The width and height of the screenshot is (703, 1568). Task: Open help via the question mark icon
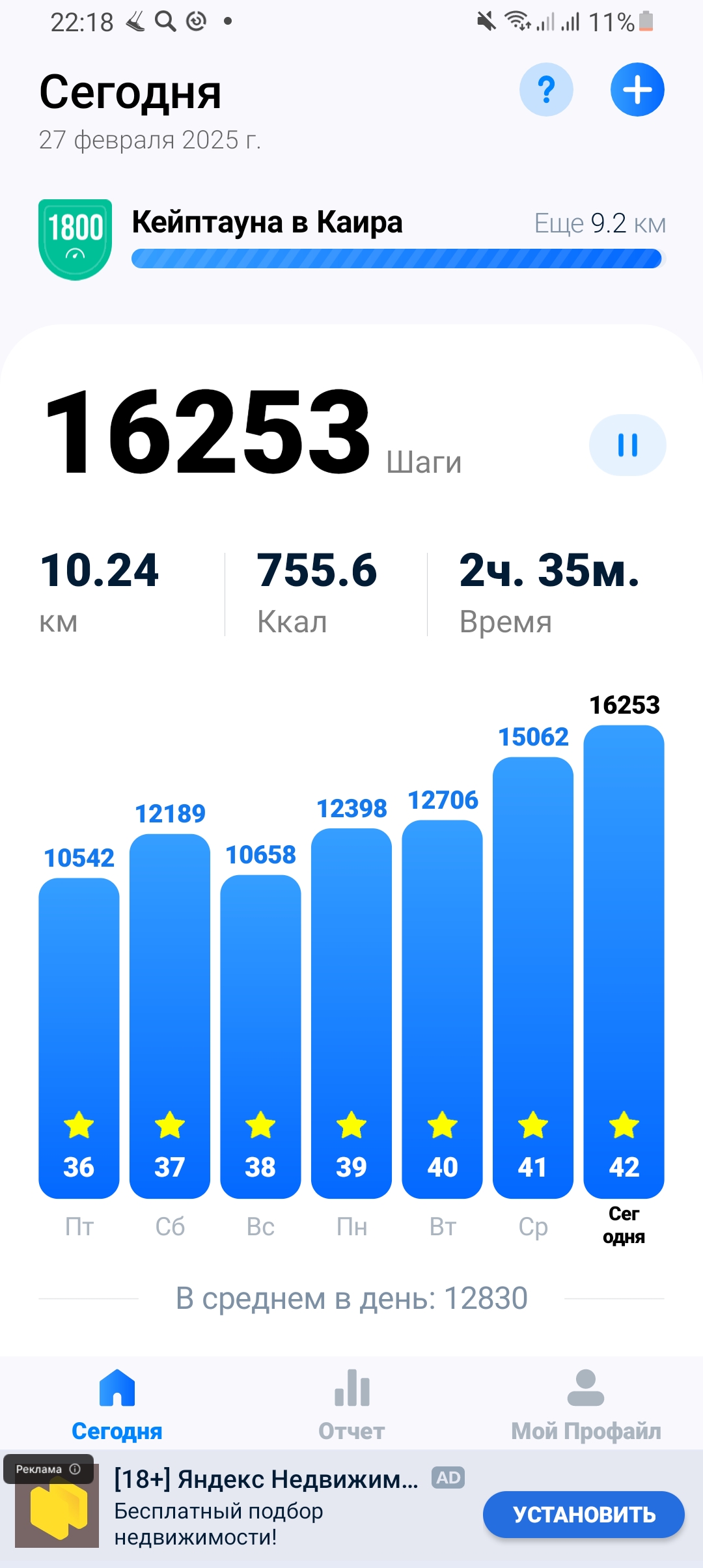pyautogui.click(x=545, y=90)
